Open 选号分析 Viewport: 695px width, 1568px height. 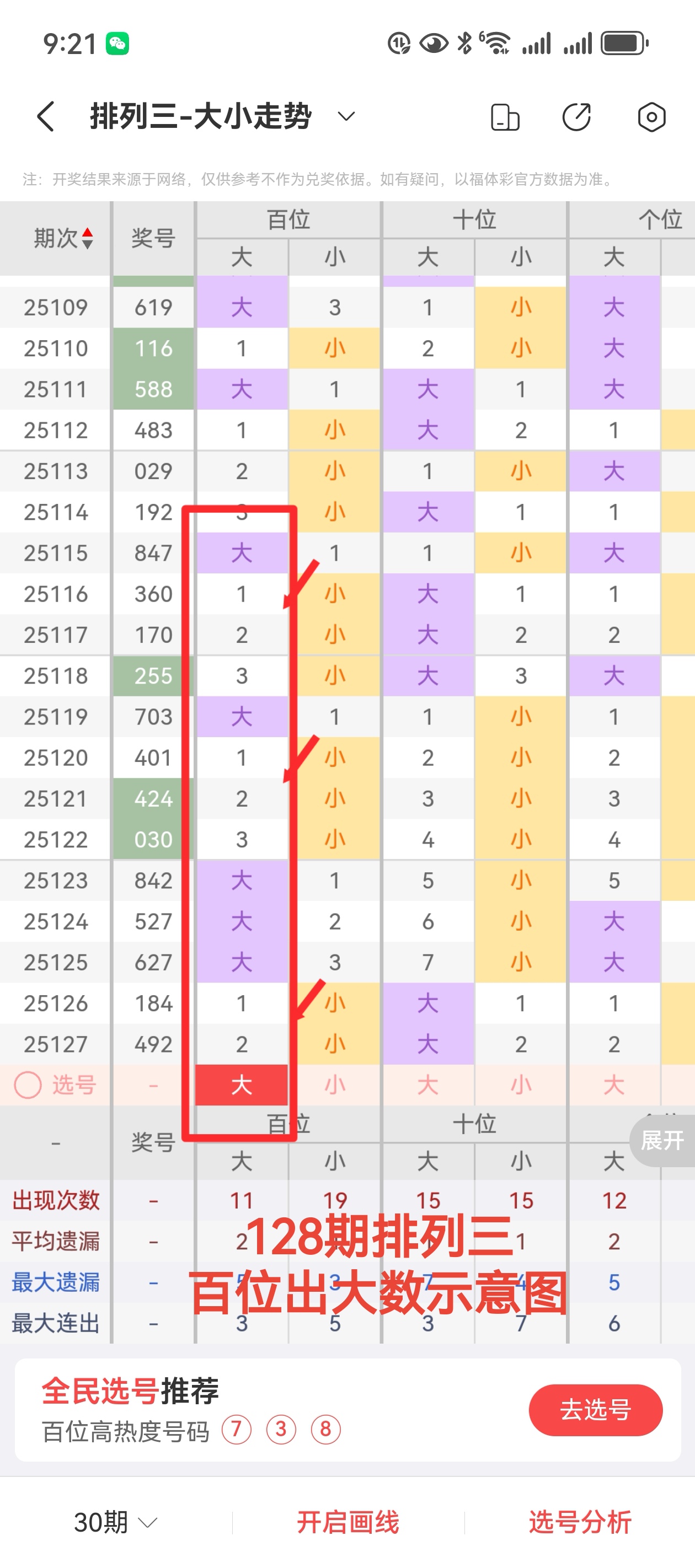580,1522
